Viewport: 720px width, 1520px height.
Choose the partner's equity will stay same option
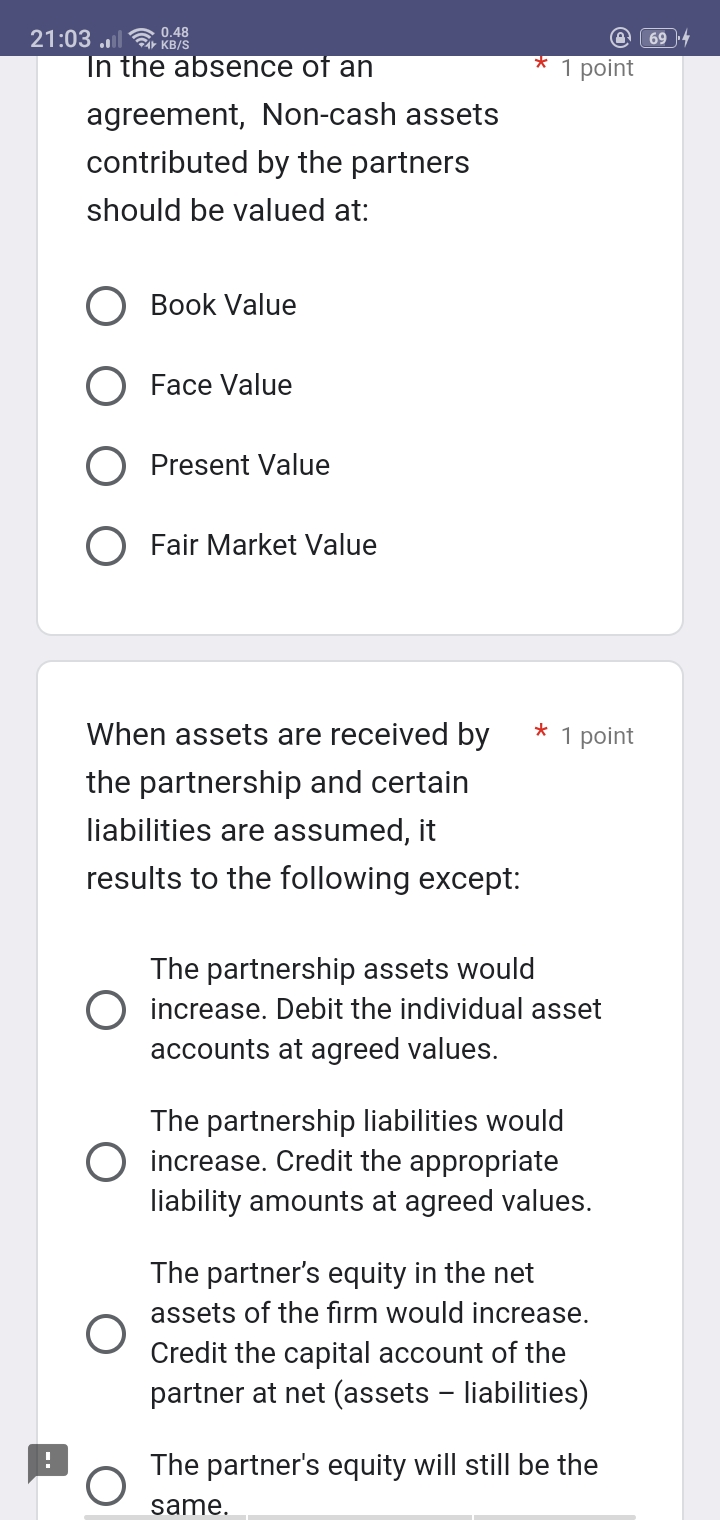[106, 1485]
